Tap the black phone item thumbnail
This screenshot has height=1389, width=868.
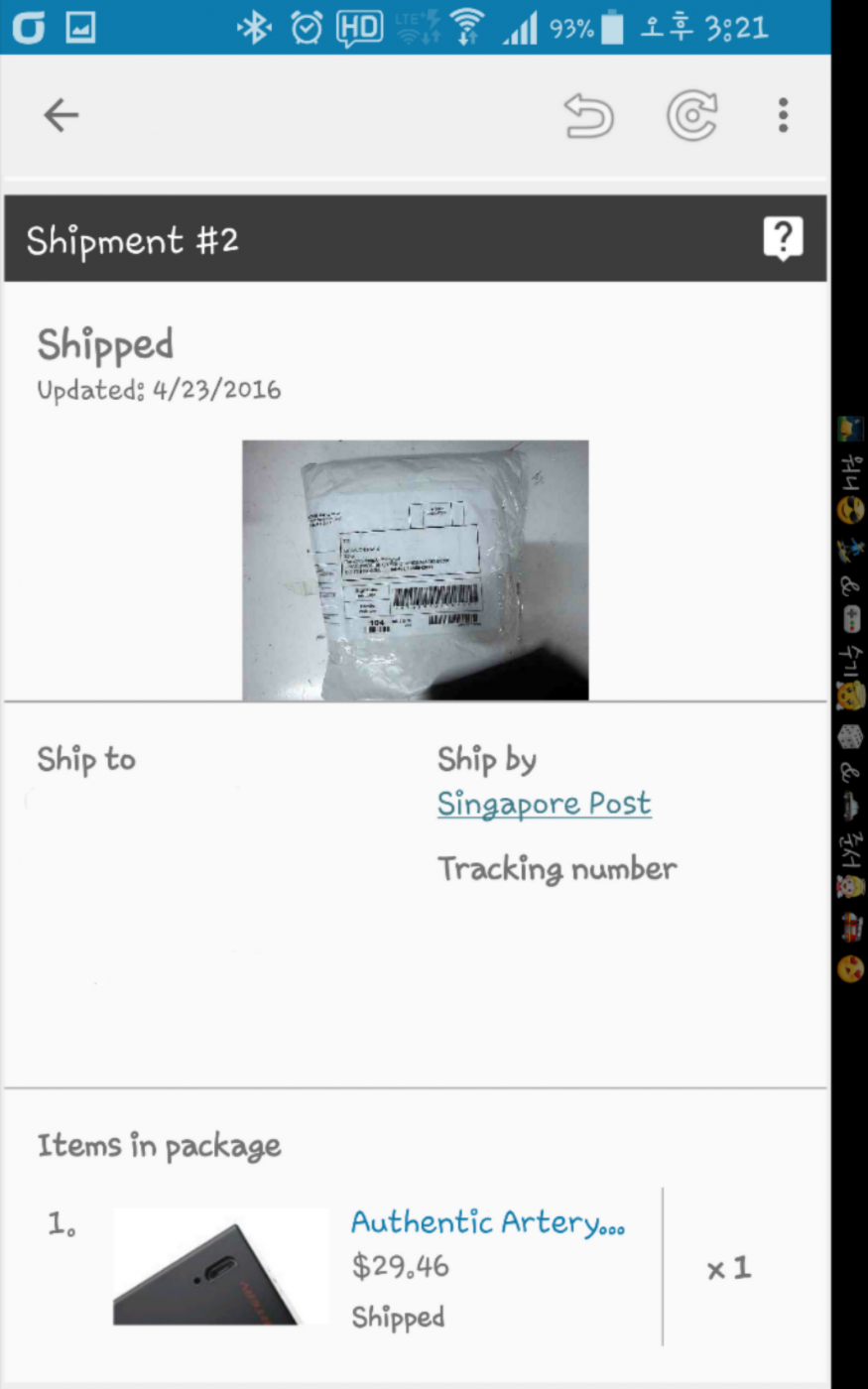pyautogui.click(x=220, y=1267)
